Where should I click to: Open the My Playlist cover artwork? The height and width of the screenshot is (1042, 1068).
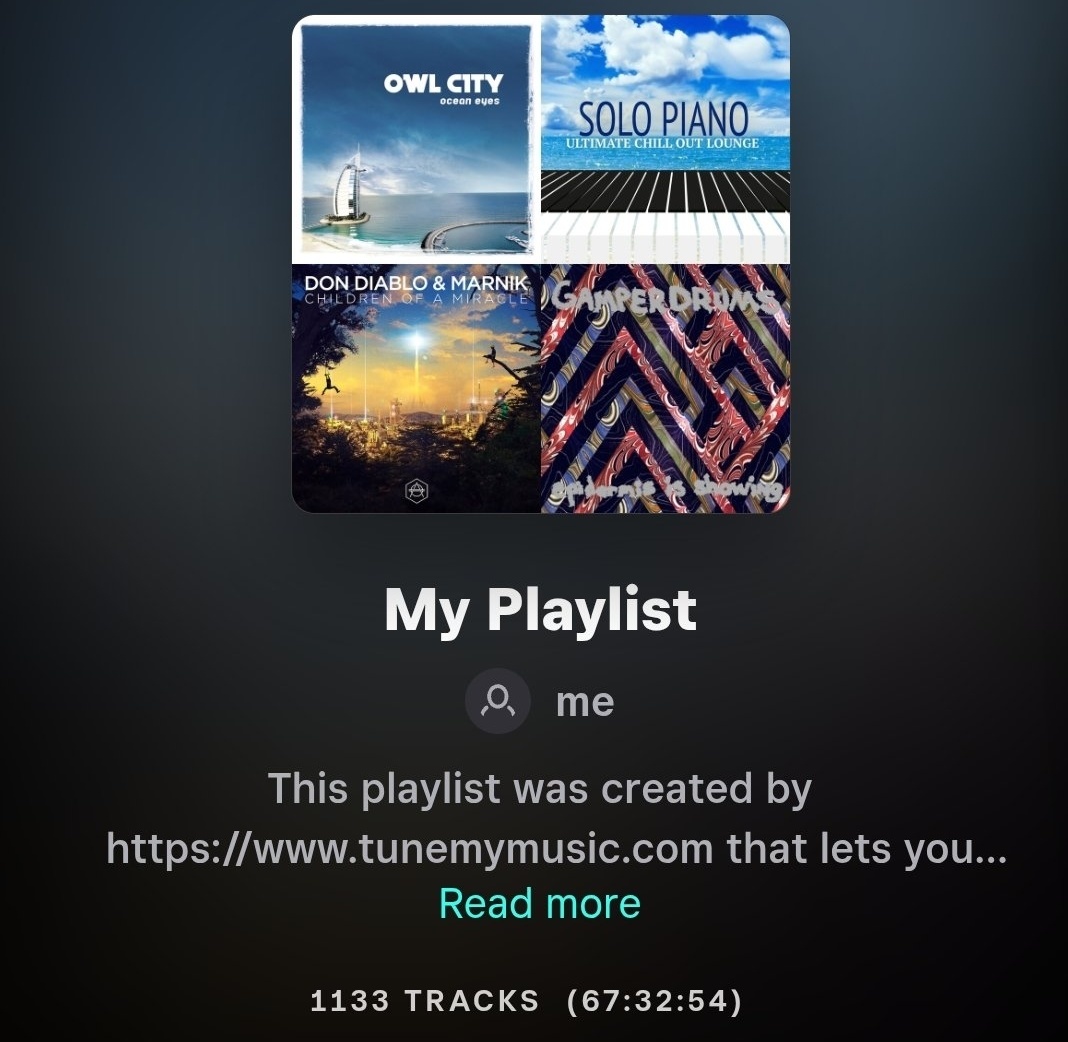(x=541, y=264)
